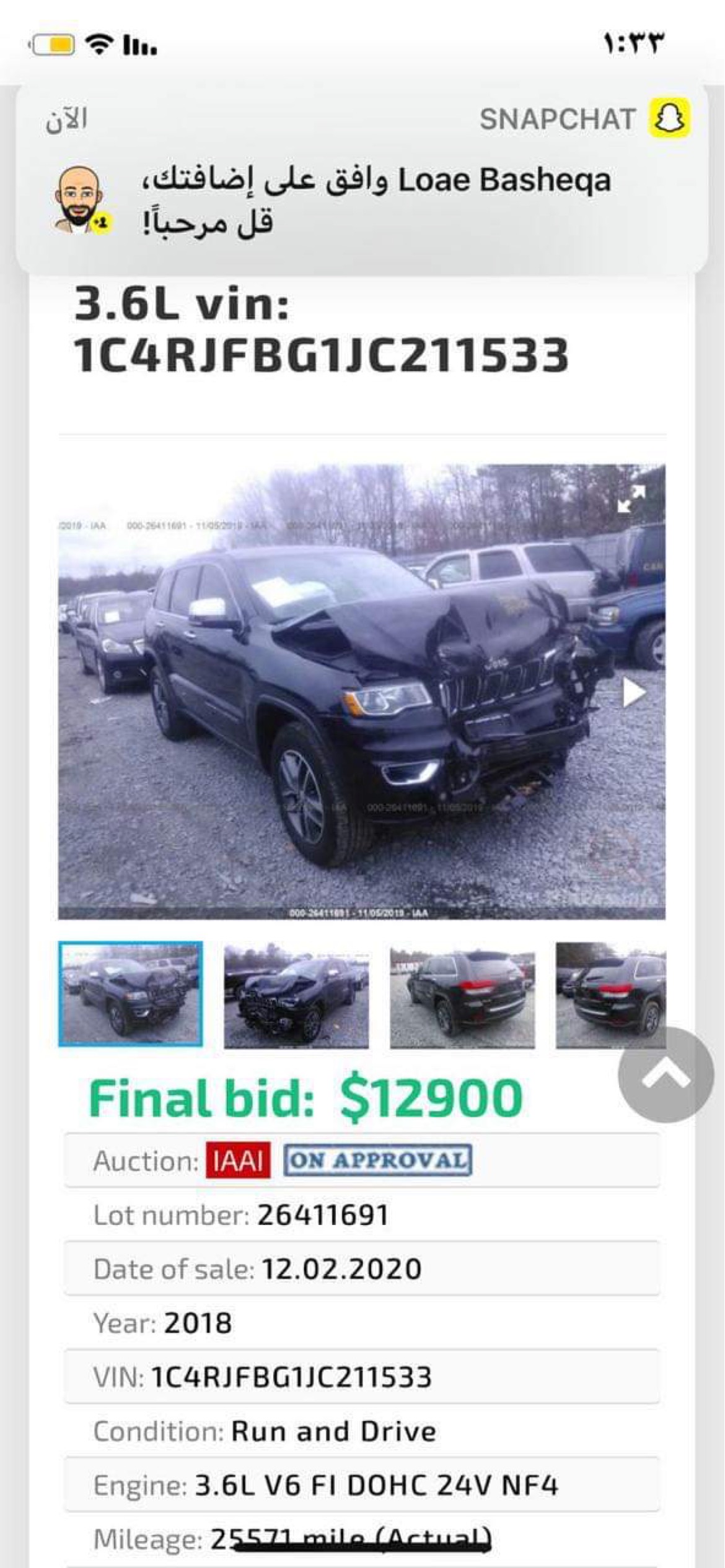Open the Snapchat notification from Loae Basheqa
725x1568 pixels.
point(362,180)
